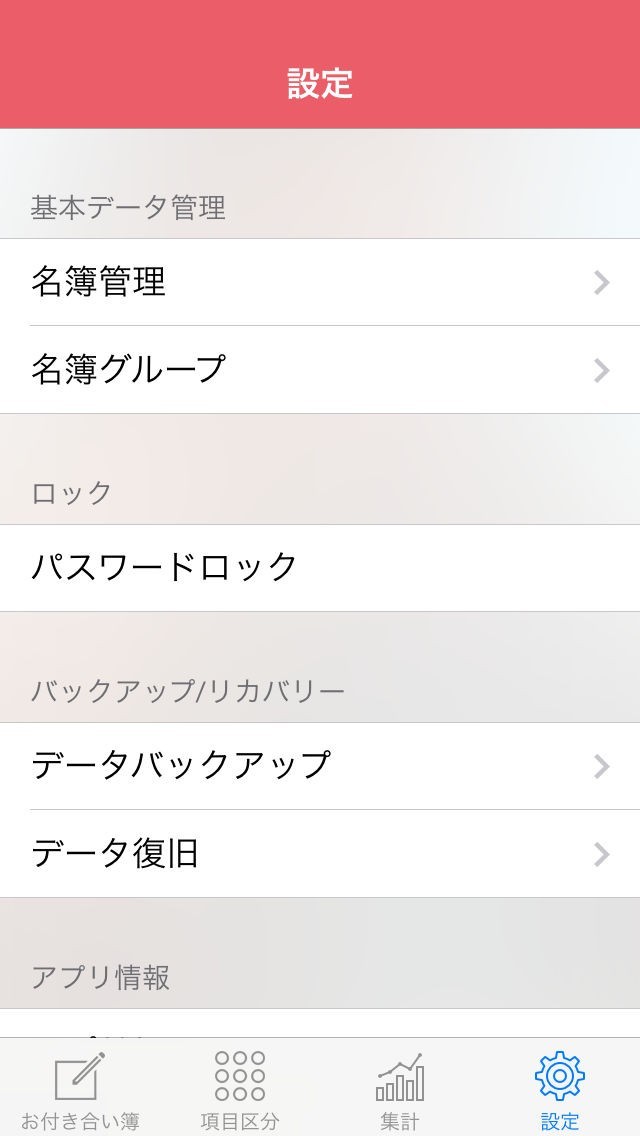Select パスワードロック option

320,568
